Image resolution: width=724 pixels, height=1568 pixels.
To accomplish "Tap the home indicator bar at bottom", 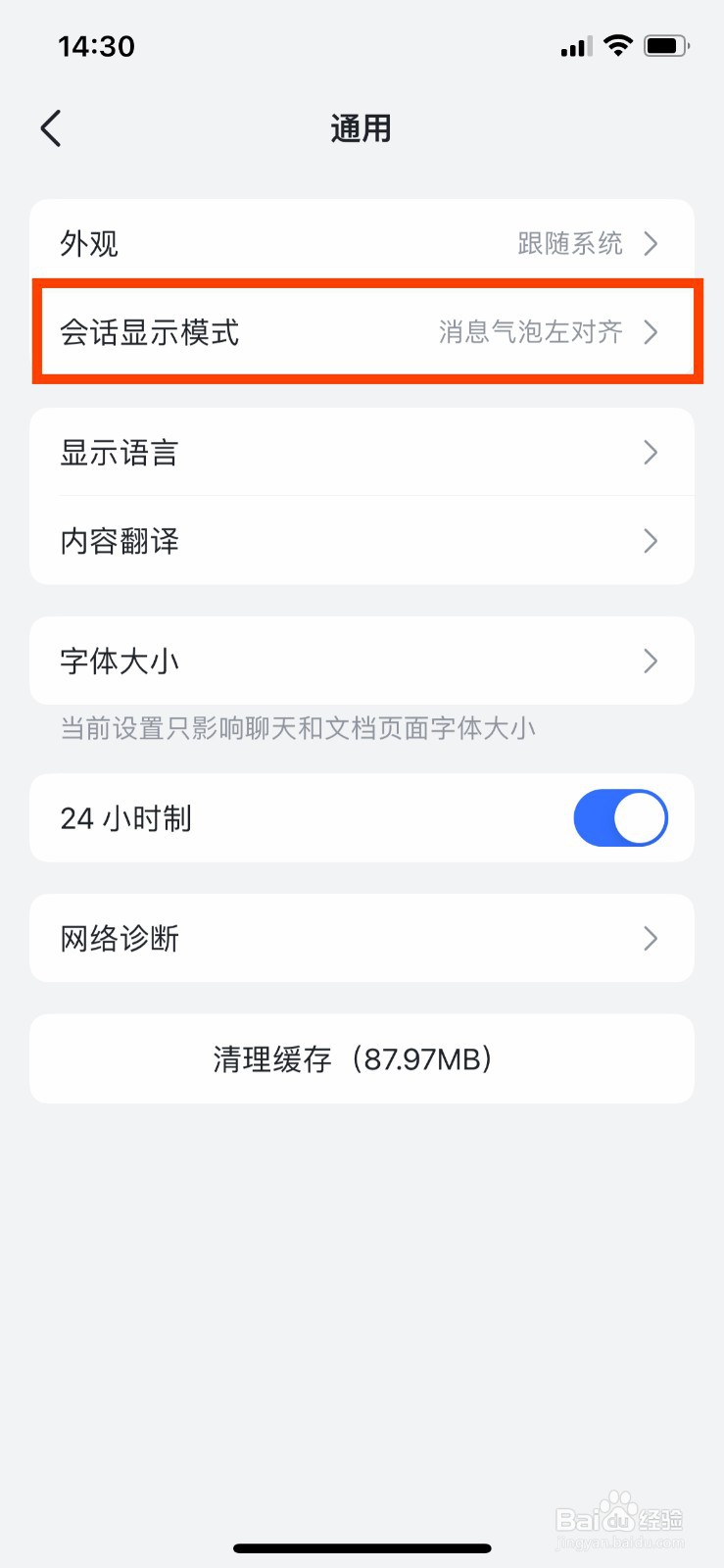I will (x=362, y=1547).
